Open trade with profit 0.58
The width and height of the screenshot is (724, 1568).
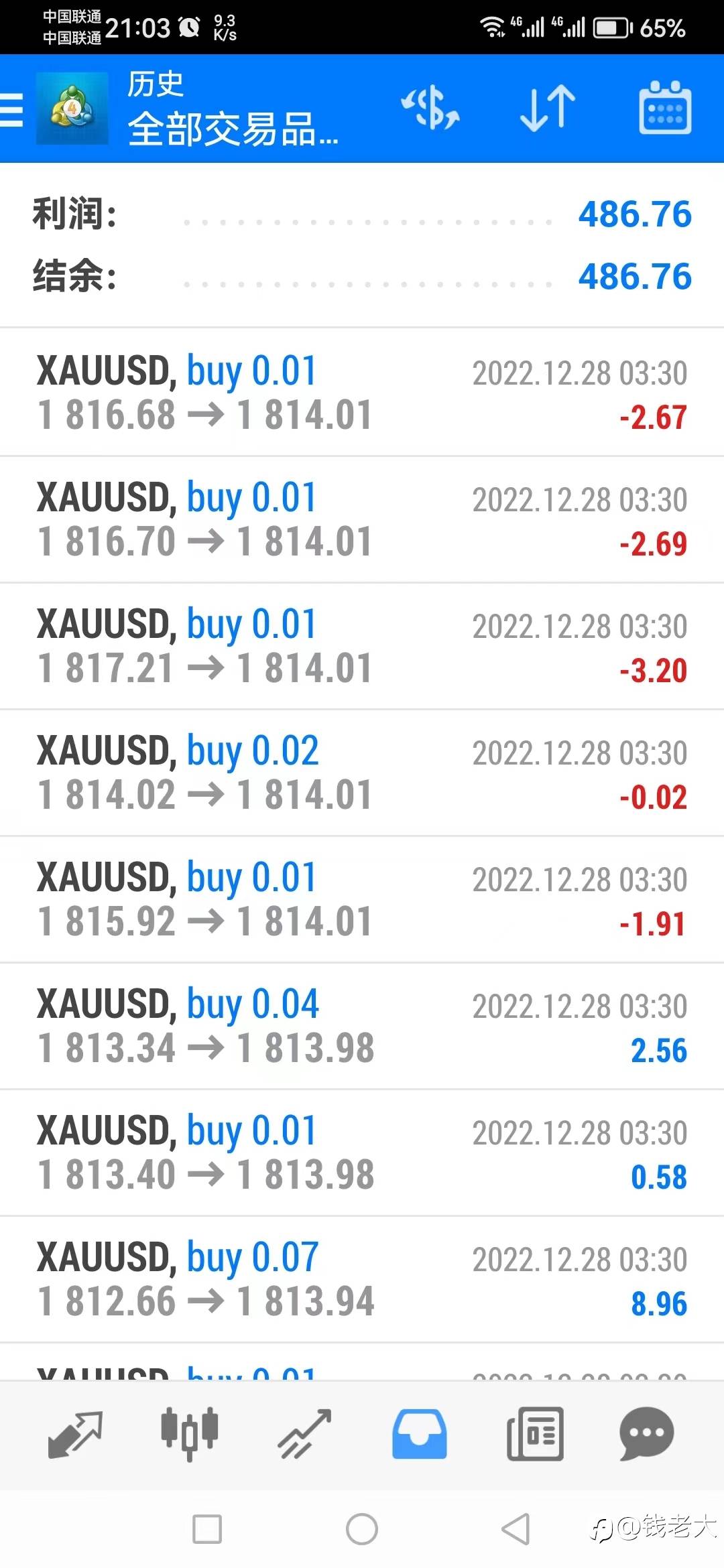362,1153
